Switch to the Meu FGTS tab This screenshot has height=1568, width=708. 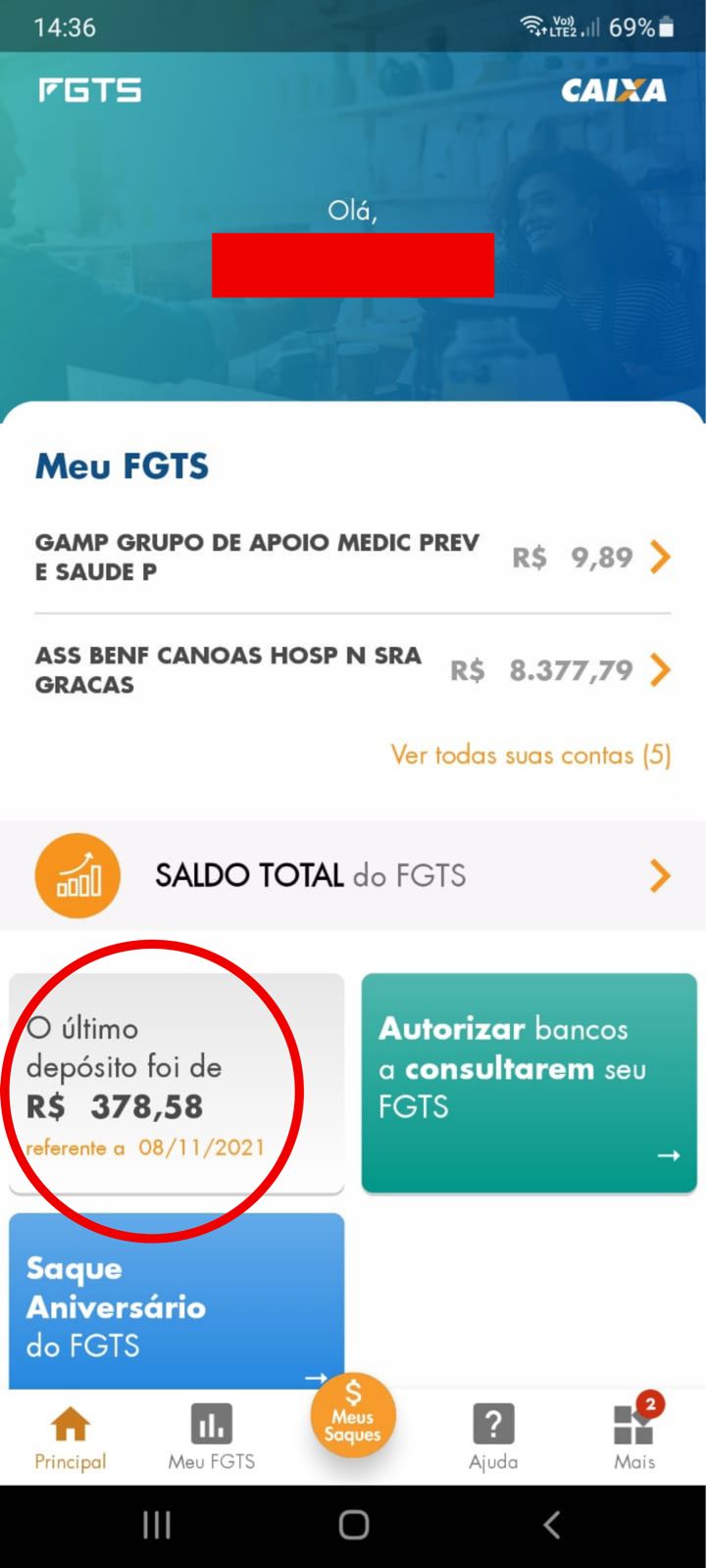pyautogui.click(x=212, y=1438)
